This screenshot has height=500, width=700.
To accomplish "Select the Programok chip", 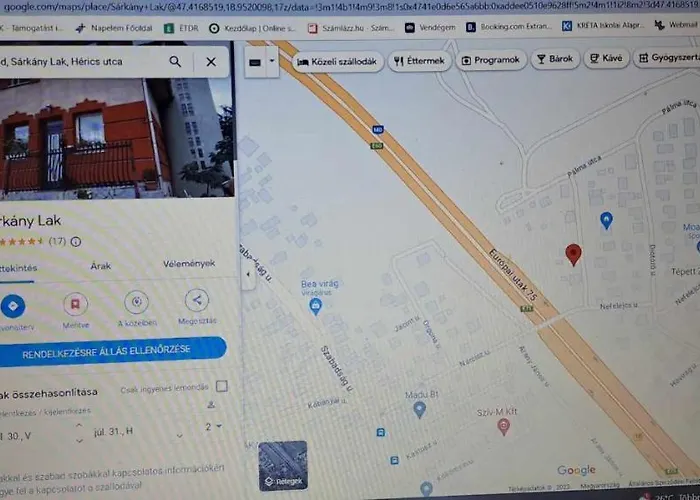I will [491, 60].
